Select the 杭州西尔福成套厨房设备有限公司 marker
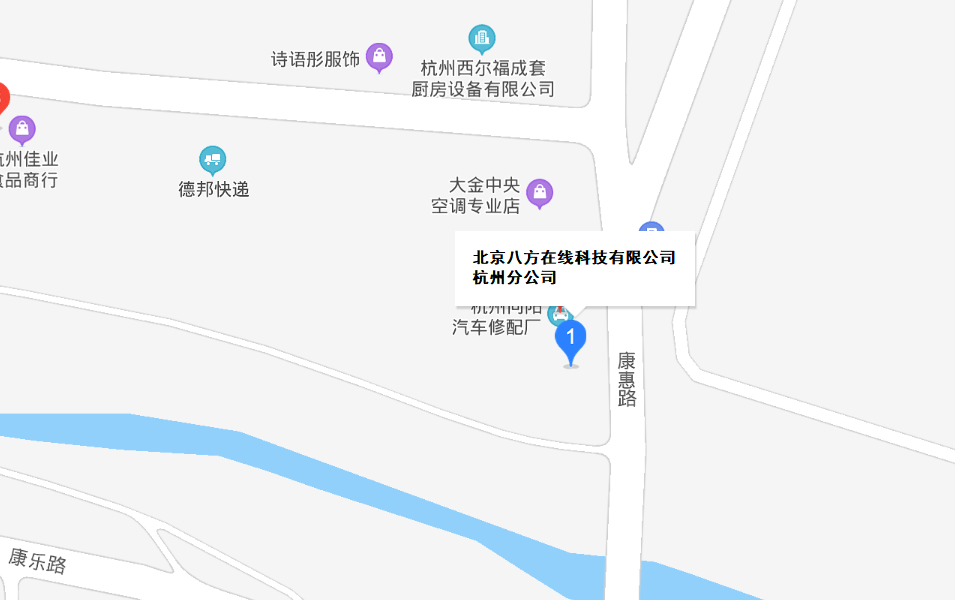The image size is (955, 600). tap(482, 40)
